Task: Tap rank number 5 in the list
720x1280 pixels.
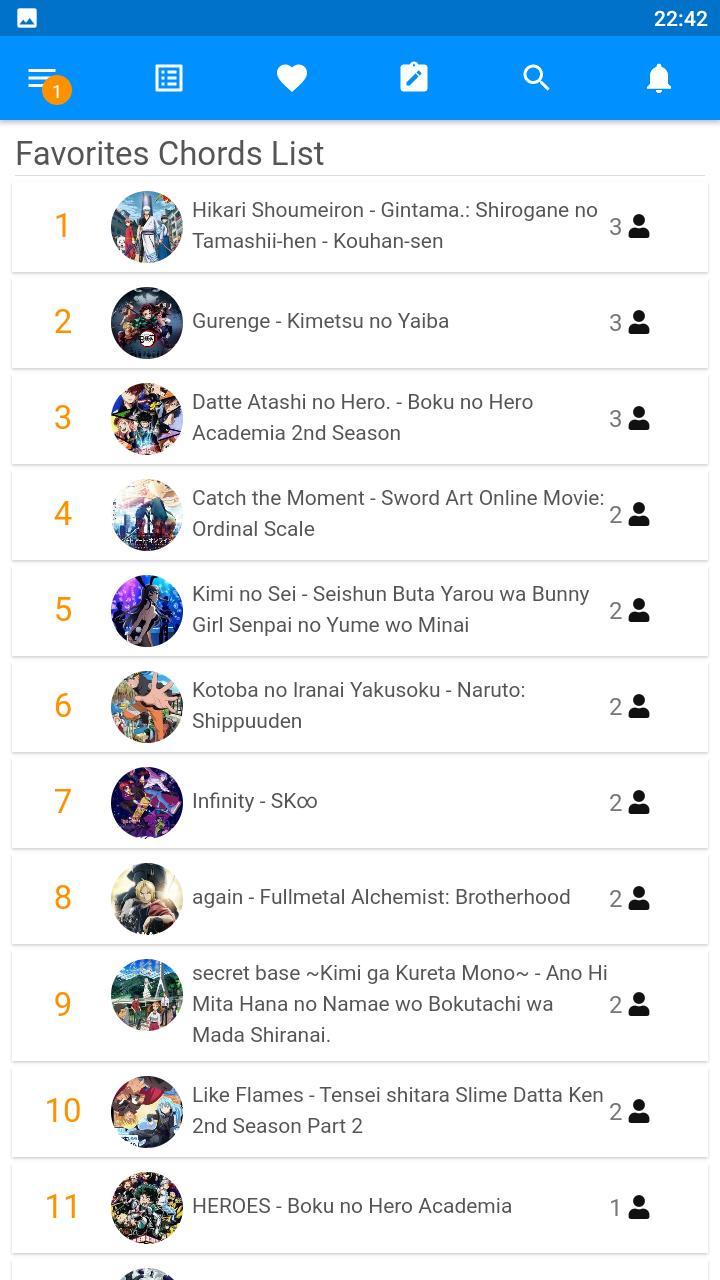Action: click(63, 610)
